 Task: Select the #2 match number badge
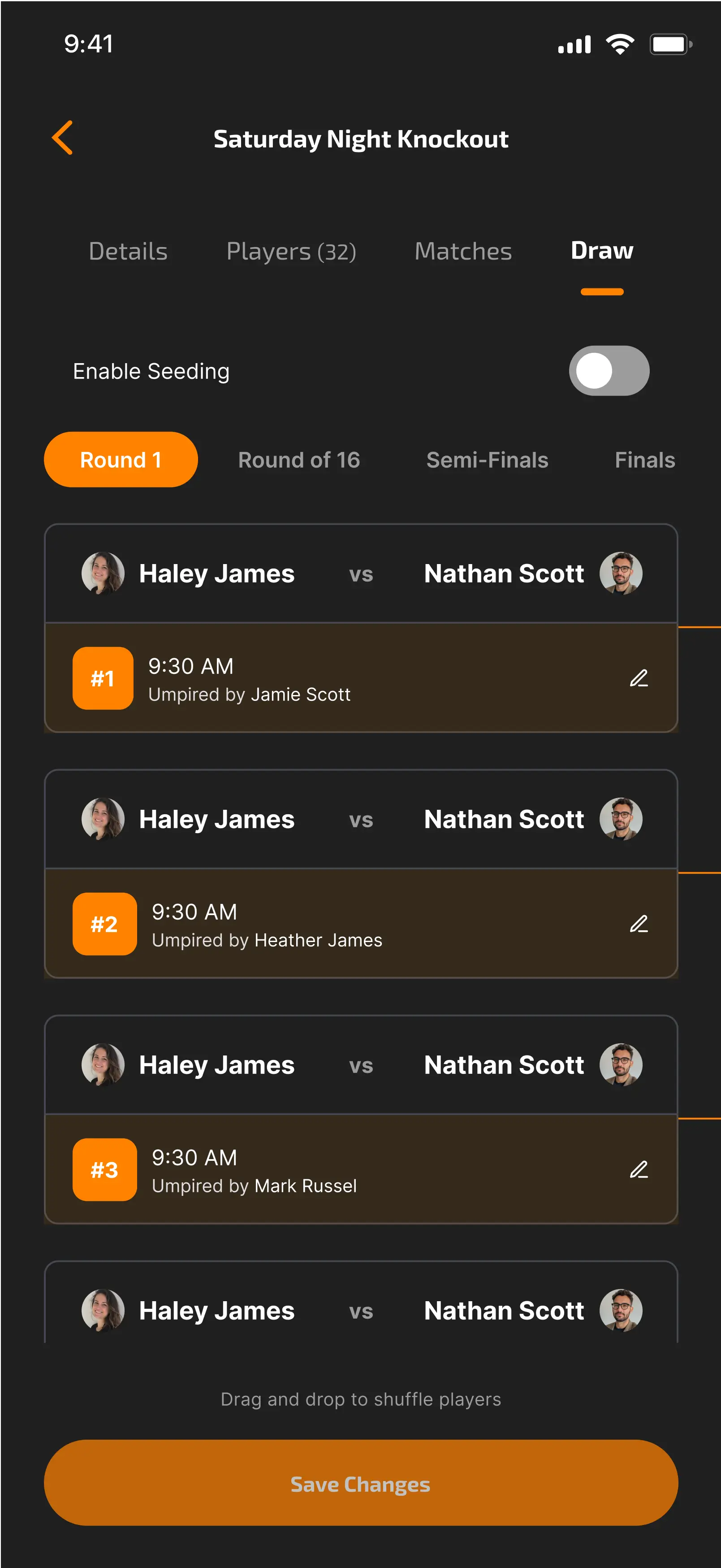click(104, 924)
